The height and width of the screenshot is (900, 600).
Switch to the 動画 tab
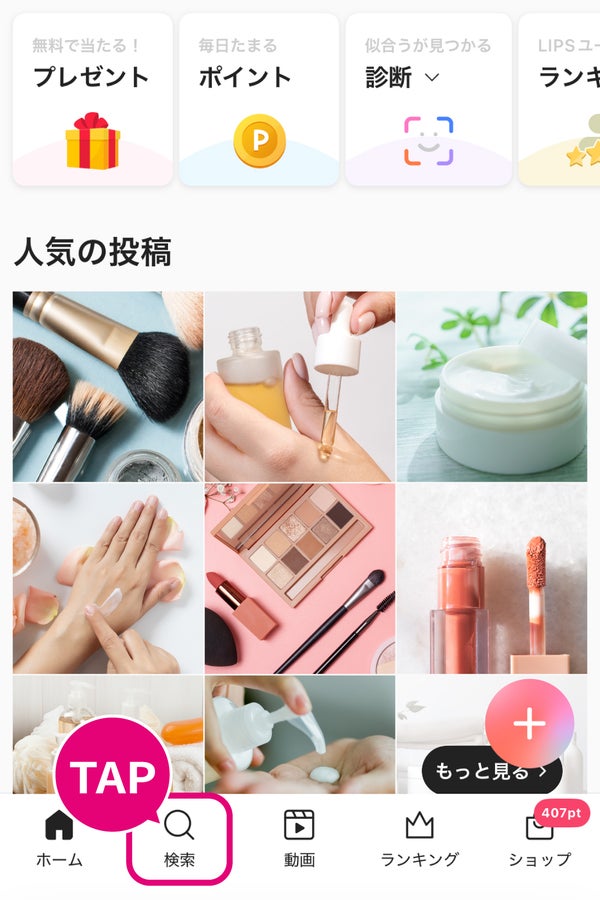(x=299, y=840)
